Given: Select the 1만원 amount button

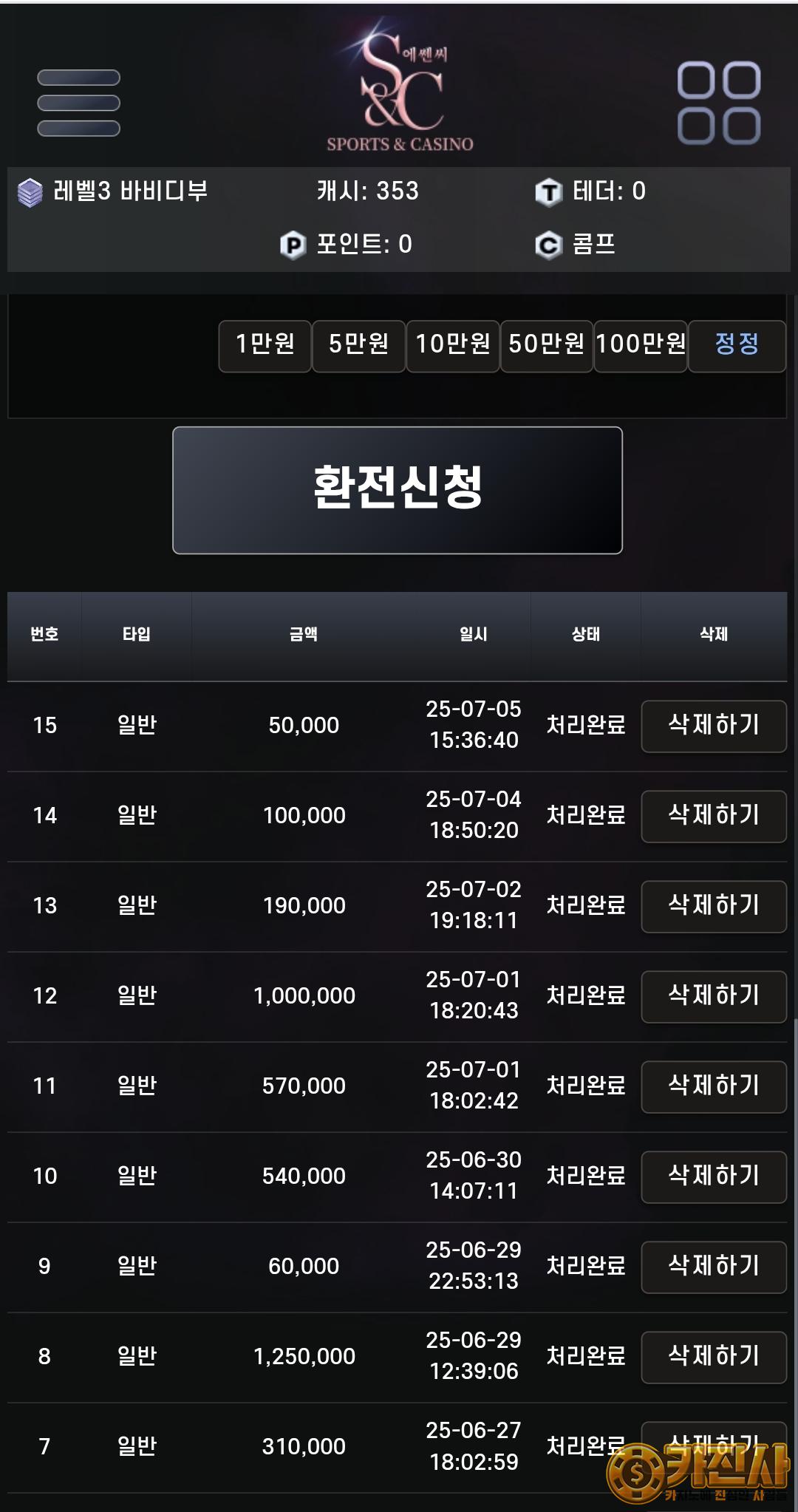Looking at the screenshot, I should pos(265,346).
